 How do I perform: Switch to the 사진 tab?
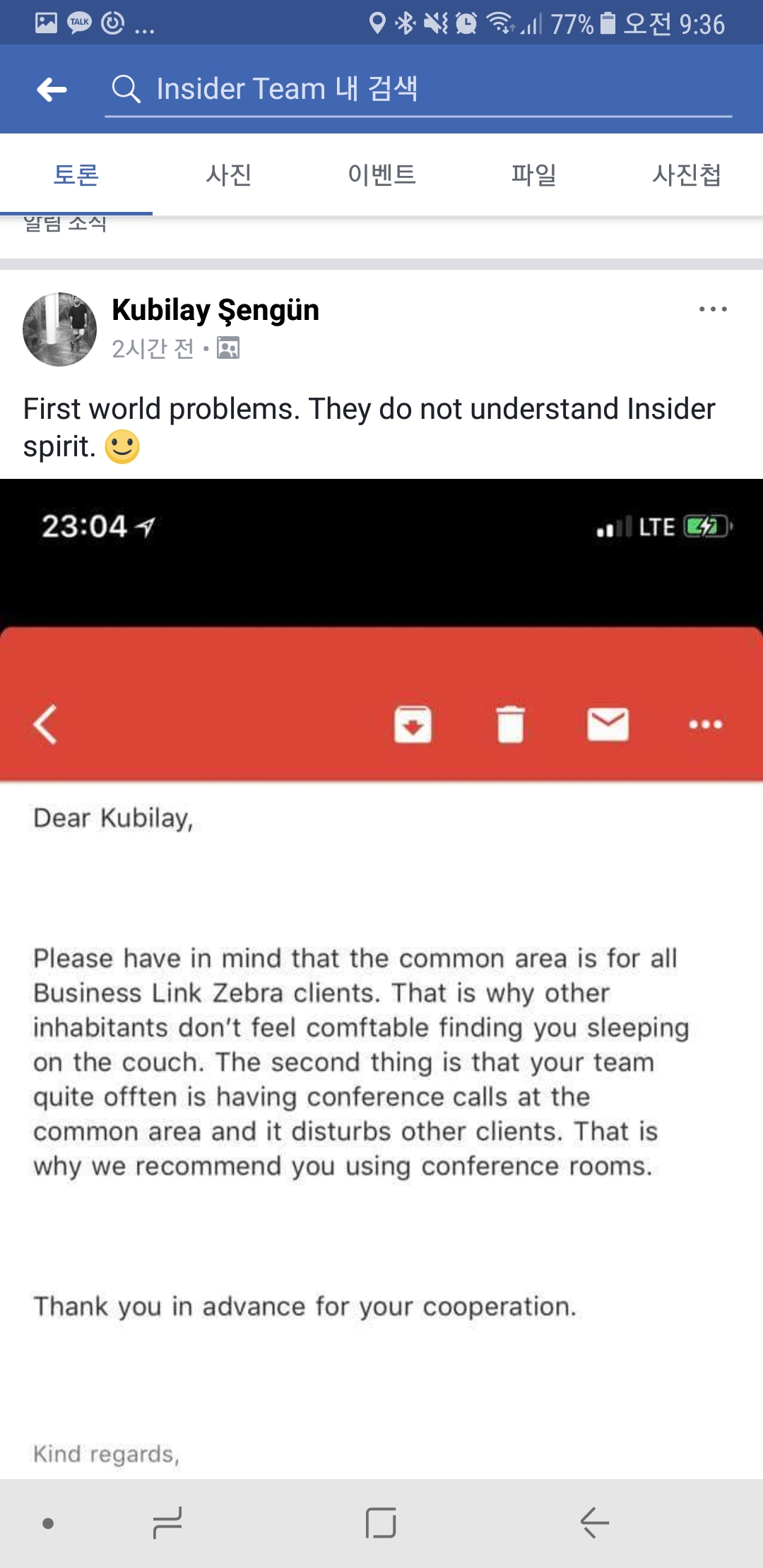coord(229,174)
